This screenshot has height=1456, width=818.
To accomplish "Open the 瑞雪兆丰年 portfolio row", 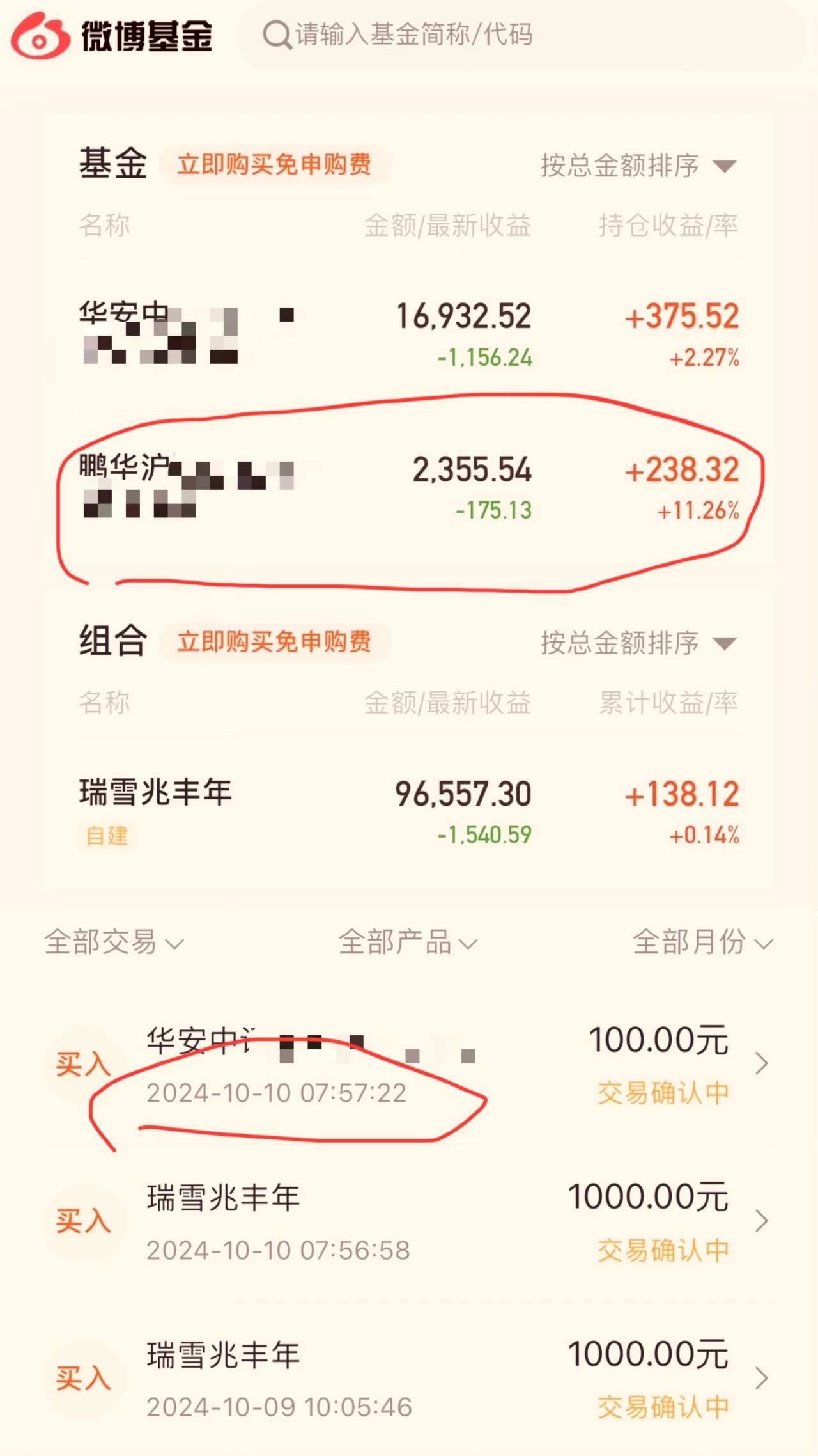I will click(409, 811).
